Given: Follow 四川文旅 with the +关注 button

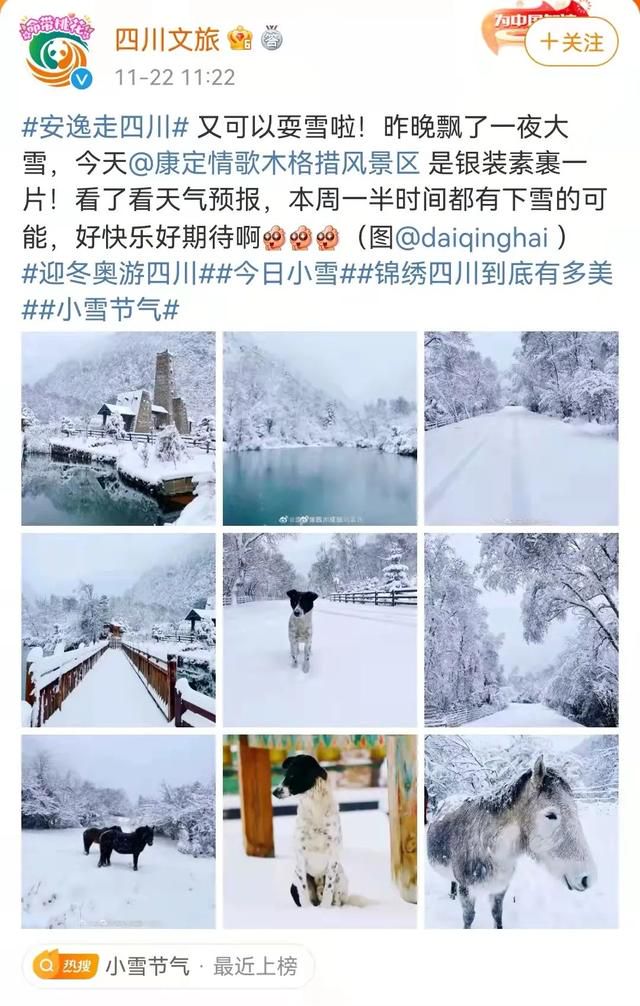Looking at the screenshot, I should coord(572,42).
